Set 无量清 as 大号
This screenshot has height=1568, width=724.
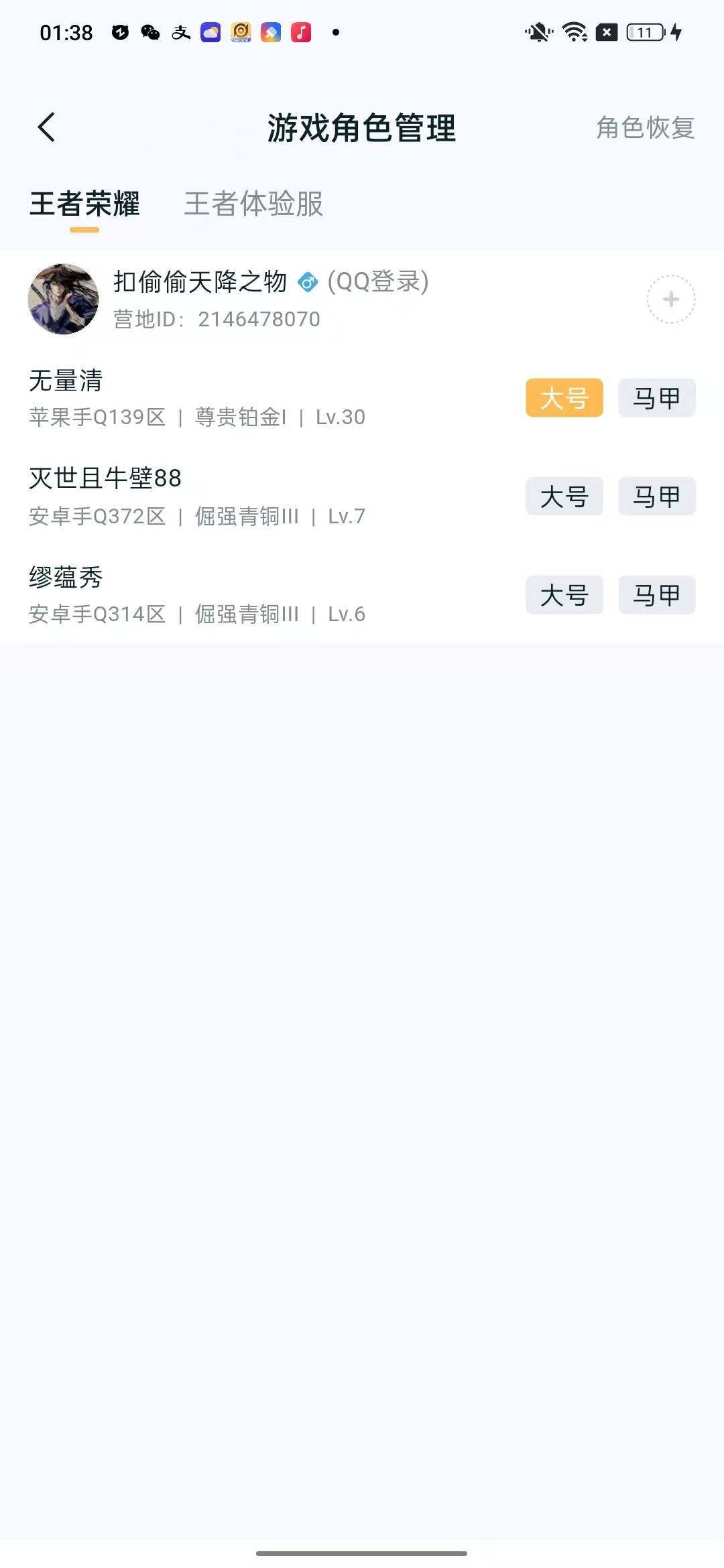[563, 398]
